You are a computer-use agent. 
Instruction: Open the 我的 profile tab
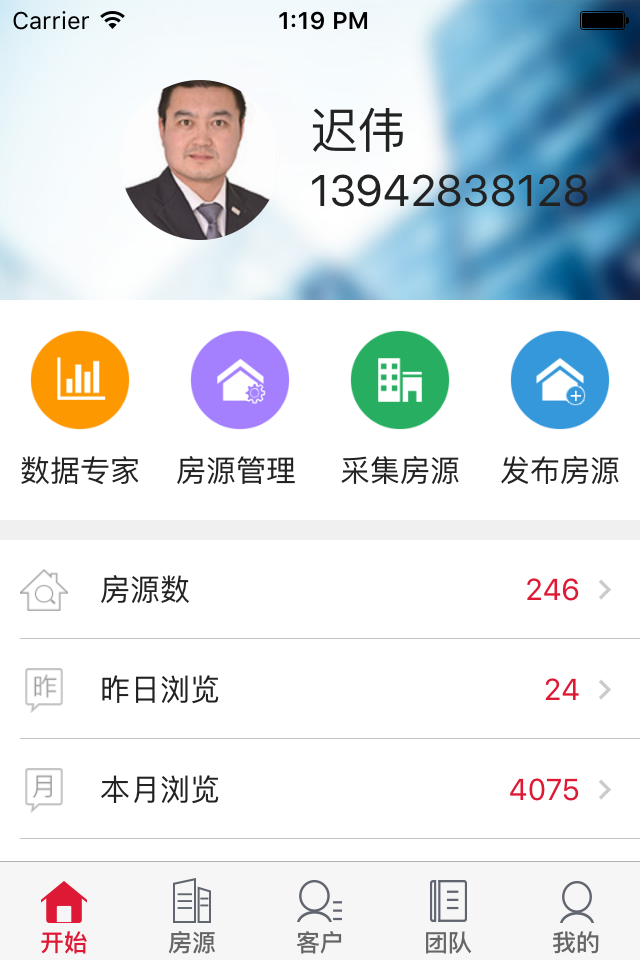[x=576, y=914]
